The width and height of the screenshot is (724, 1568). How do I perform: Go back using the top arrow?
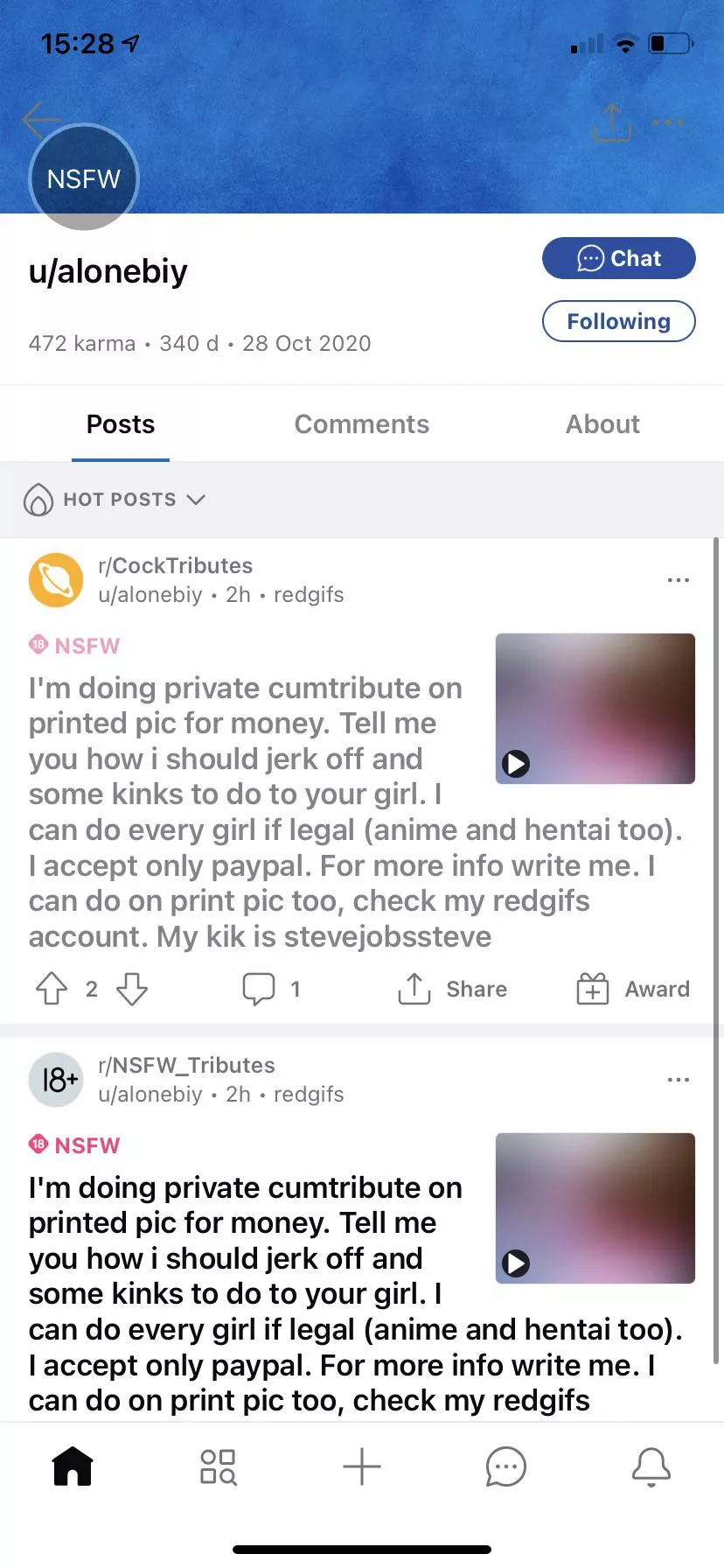coord(40,120)
